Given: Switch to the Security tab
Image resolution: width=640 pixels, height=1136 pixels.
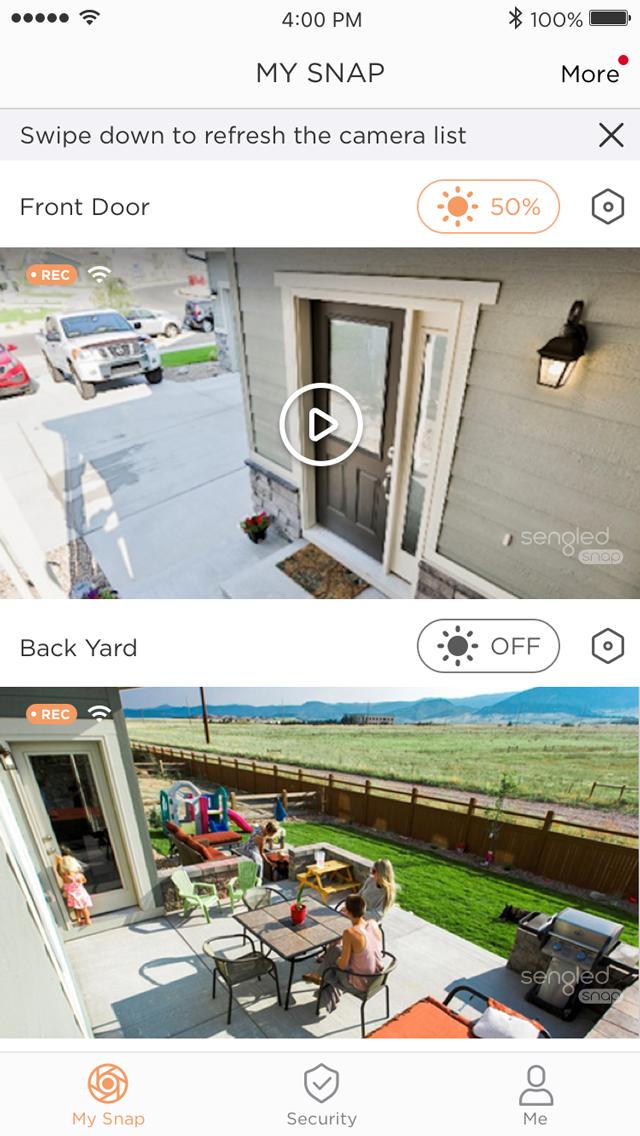Looking at the screenshot, I should pos(321,1095).
